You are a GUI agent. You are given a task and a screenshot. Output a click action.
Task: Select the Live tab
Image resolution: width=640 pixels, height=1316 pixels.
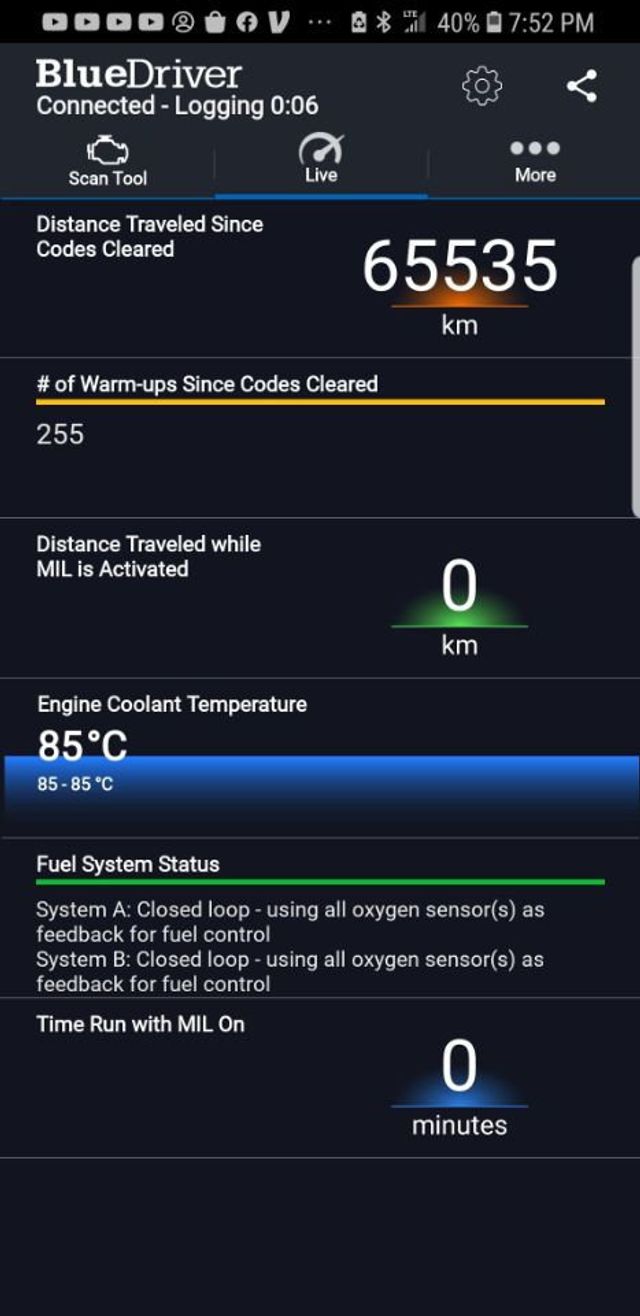[321, 160]
